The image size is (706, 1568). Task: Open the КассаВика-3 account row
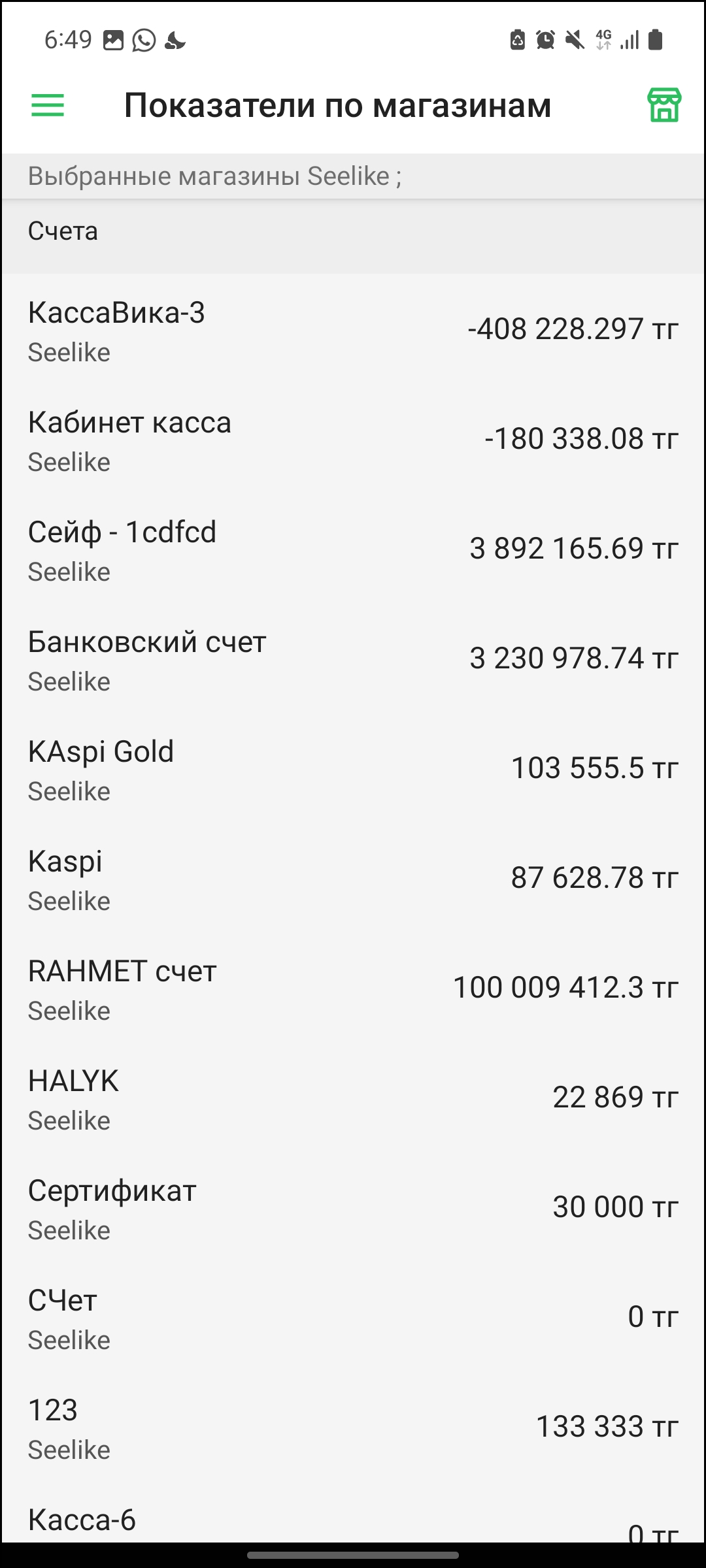353,330
